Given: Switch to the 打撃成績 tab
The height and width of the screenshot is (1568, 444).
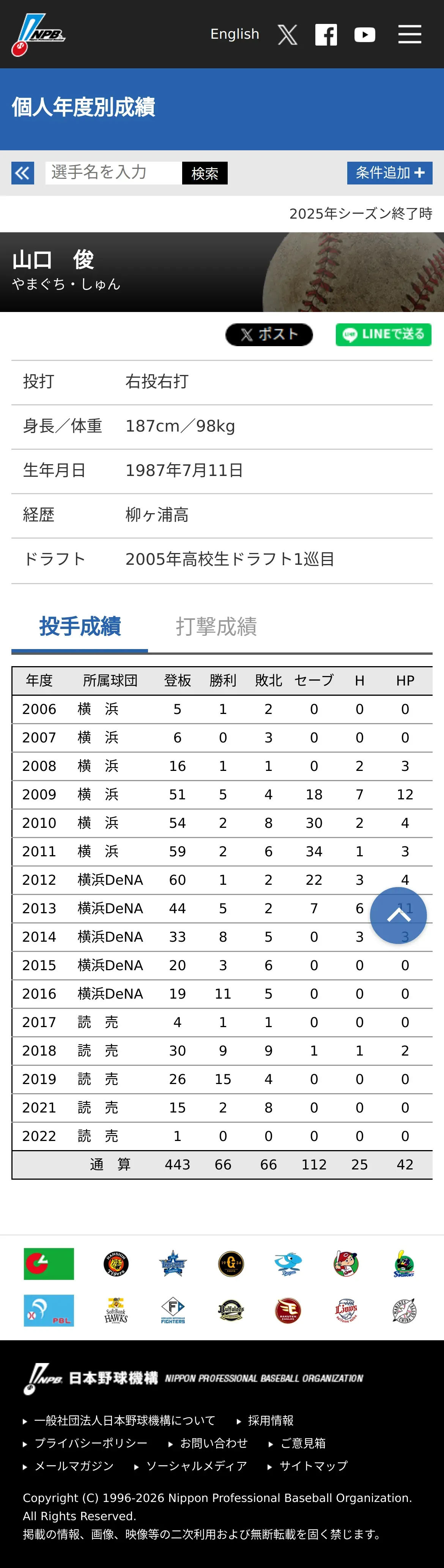Looking at the screenshot, I should point(216,626).
